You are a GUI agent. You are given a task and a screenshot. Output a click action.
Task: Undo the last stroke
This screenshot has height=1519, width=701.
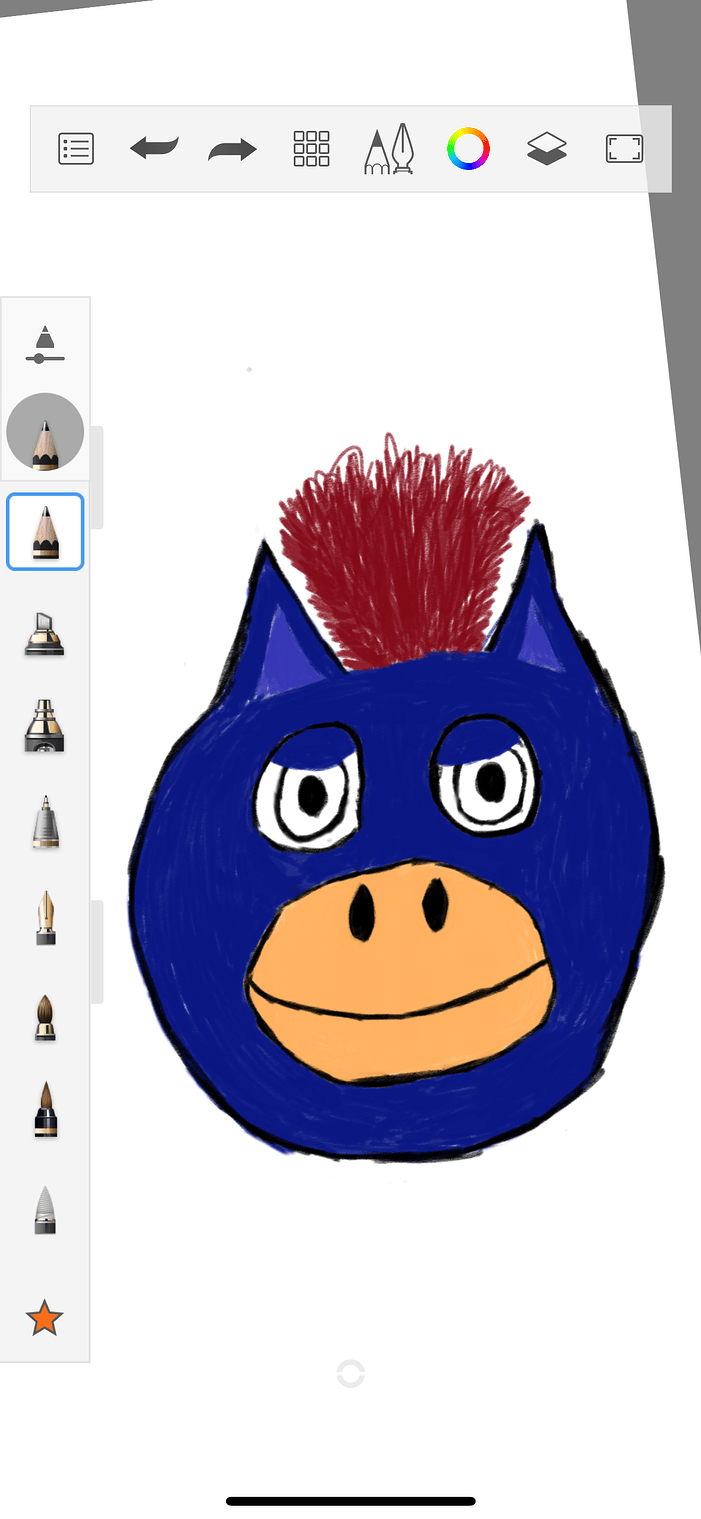click(x=154, y=149)
